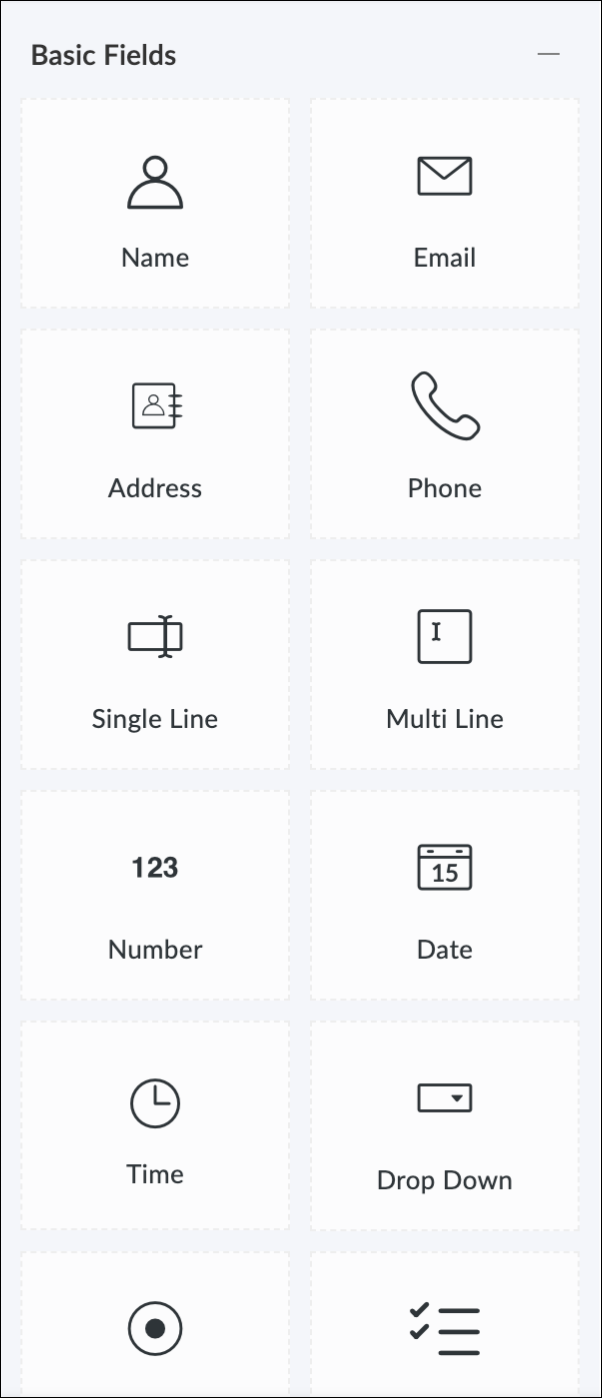Add a Drop Down field
The height and width of the screenshot is (1398, 602).
click(445, 1126)
